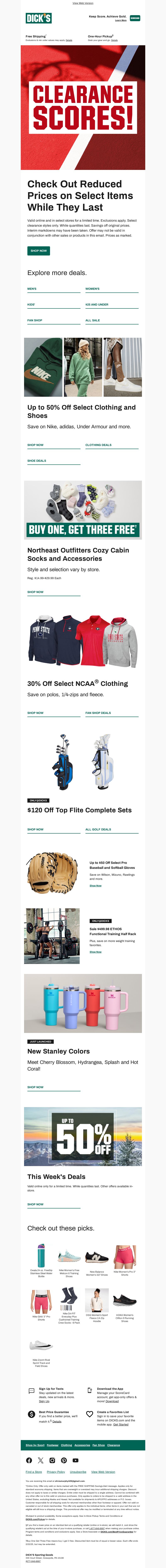166x1568 pixels.
Task: Tap the Scorecard button in header
Action: [x=135, y=18]
